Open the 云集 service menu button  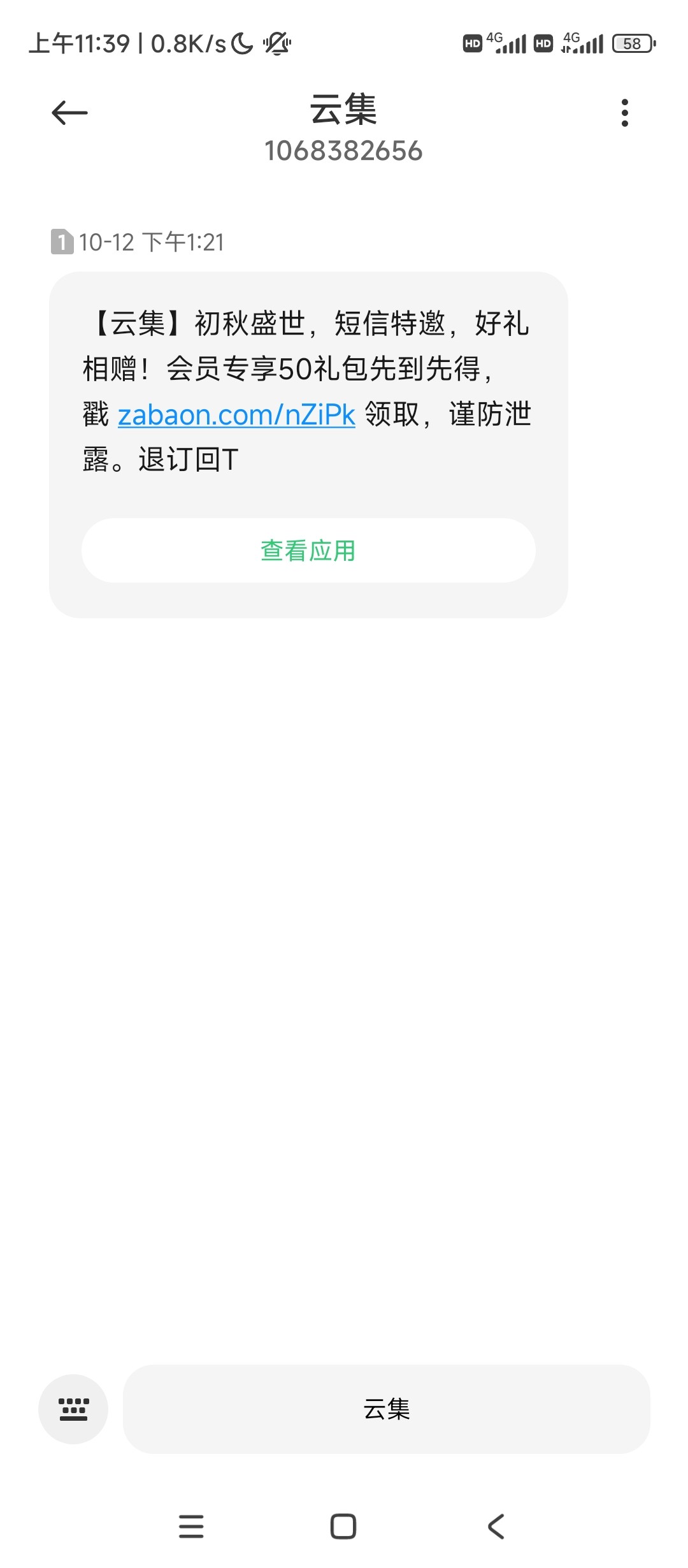point(386,1409)
